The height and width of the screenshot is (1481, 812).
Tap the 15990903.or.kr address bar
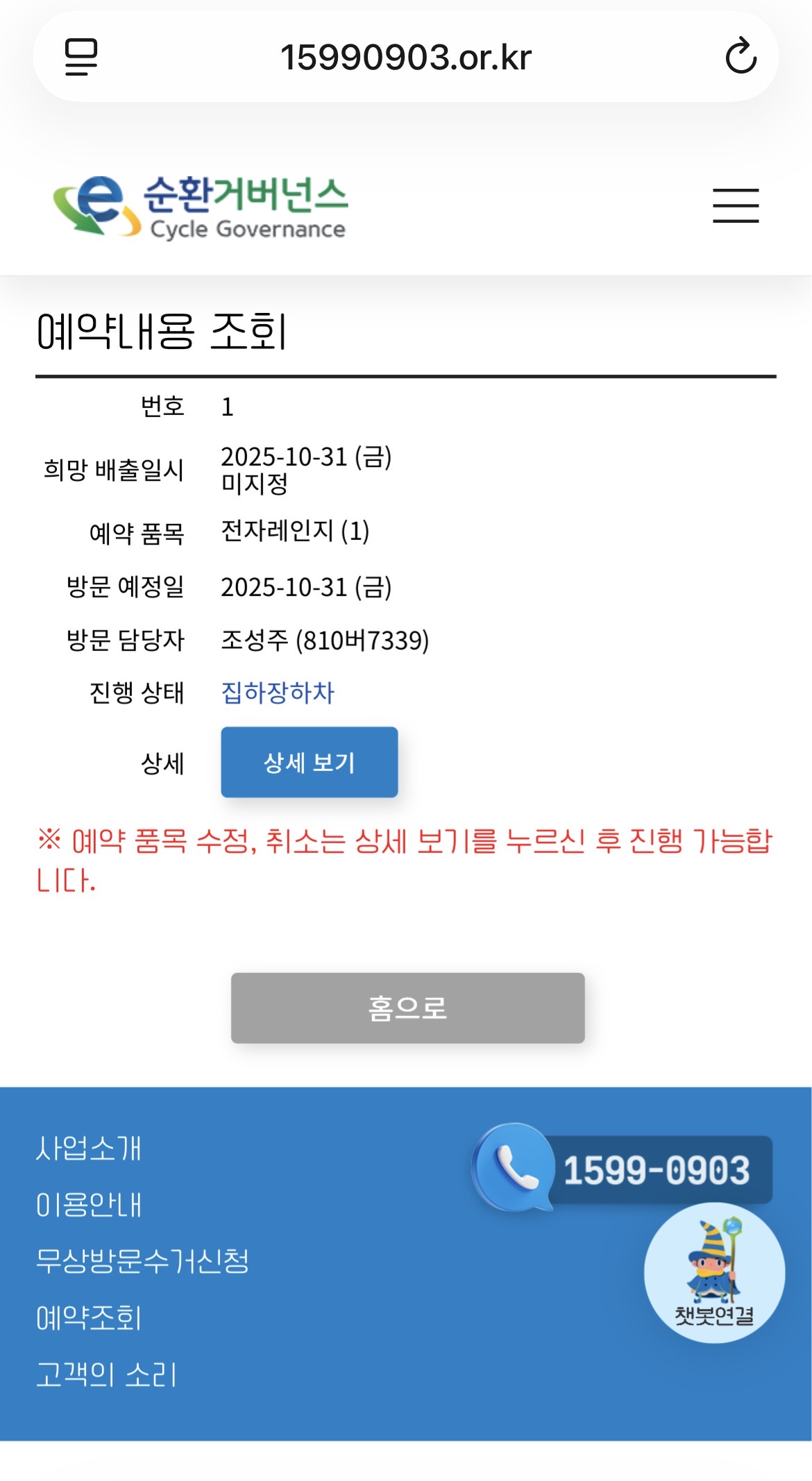tap(405, 57)
